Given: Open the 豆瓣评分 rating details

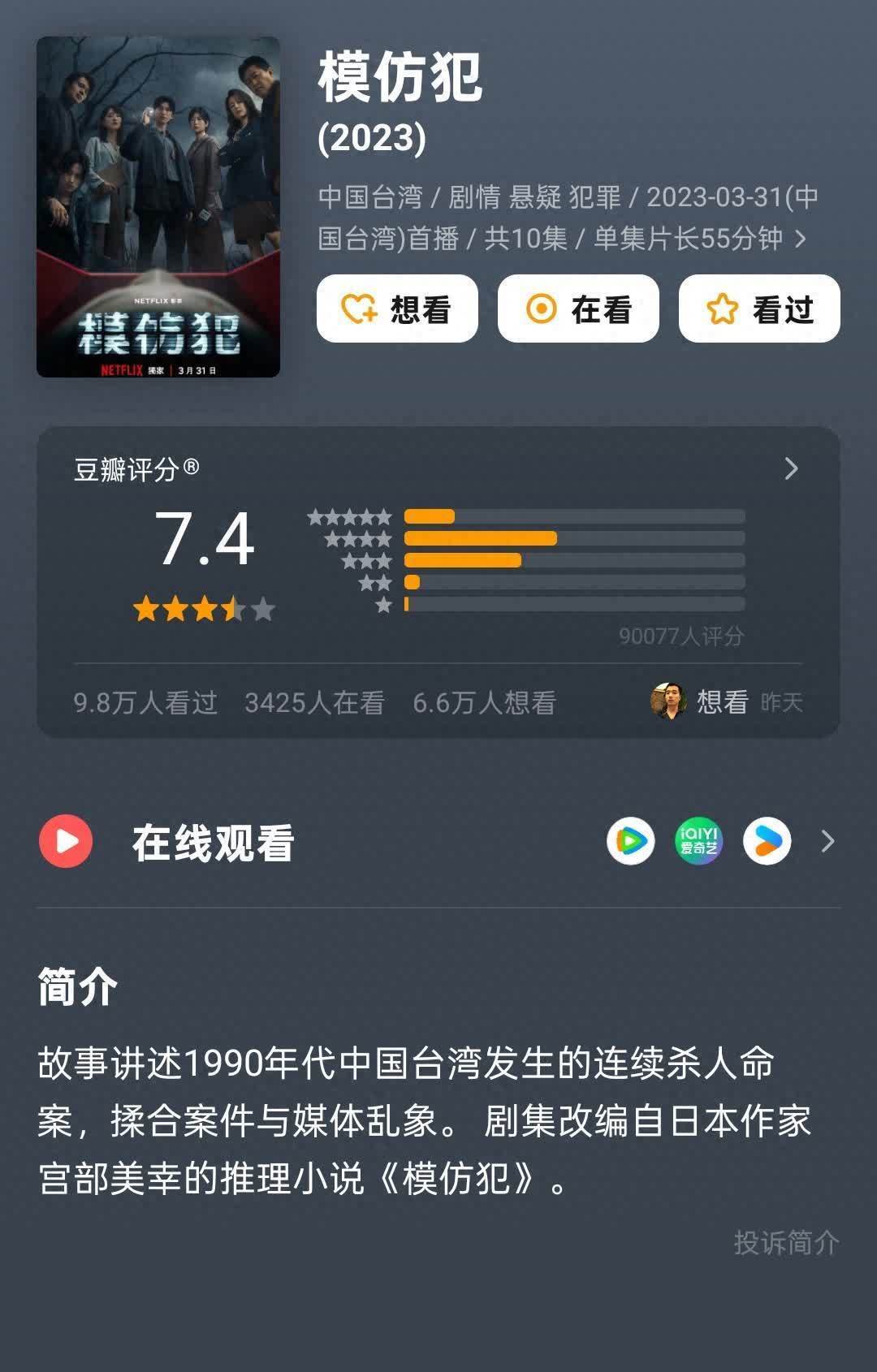Looking at the screenshot, I should [x=791, y=468].
